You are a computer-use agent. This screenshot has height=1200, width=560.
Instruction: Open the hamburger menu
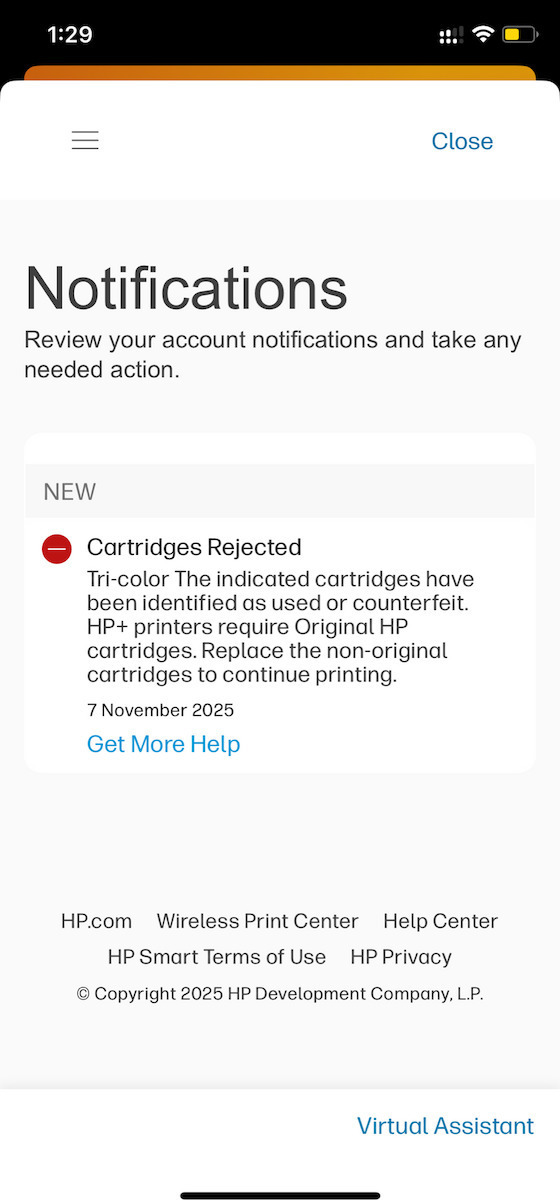(x=85, y=141)
